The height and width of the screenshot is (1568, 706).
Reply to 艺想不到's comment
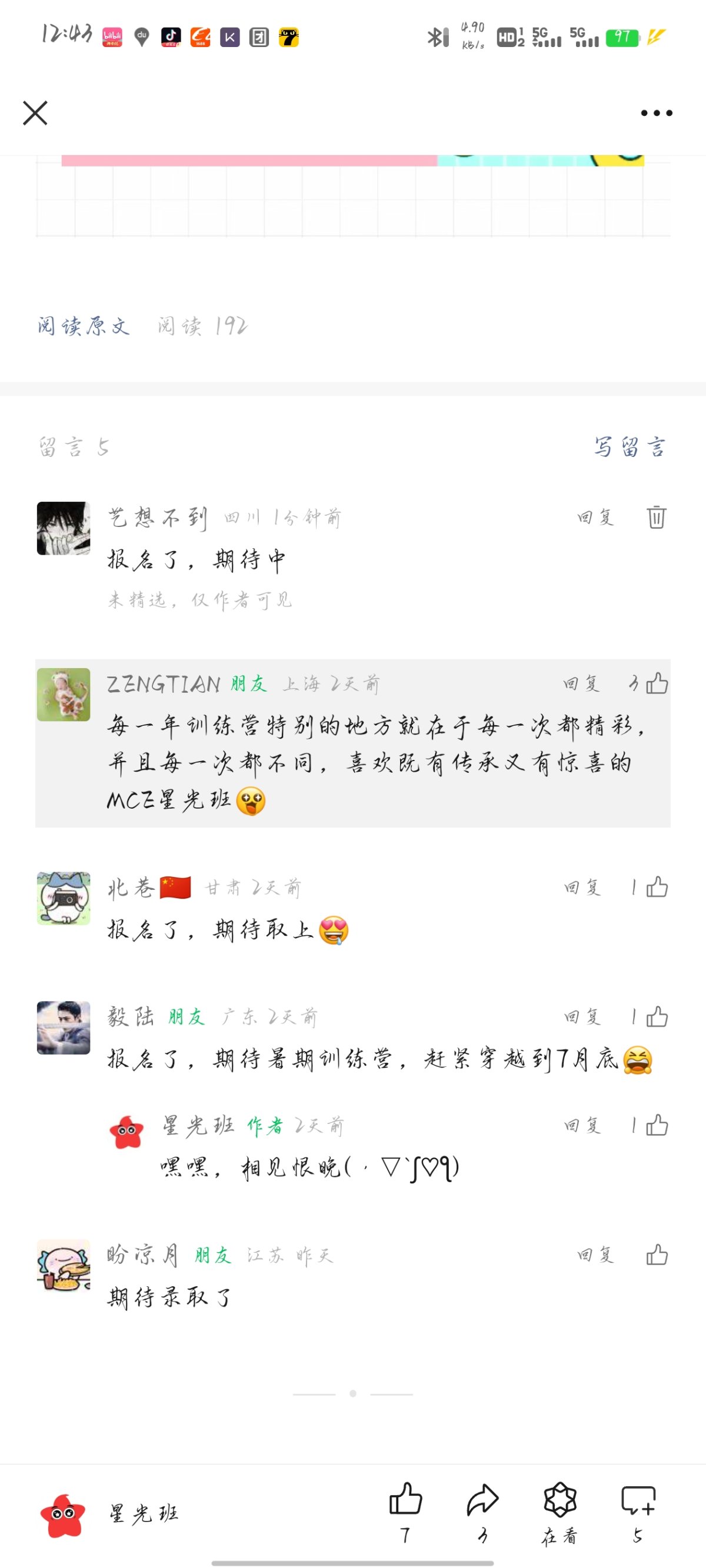pyautogui.click(x=595, y=518)
